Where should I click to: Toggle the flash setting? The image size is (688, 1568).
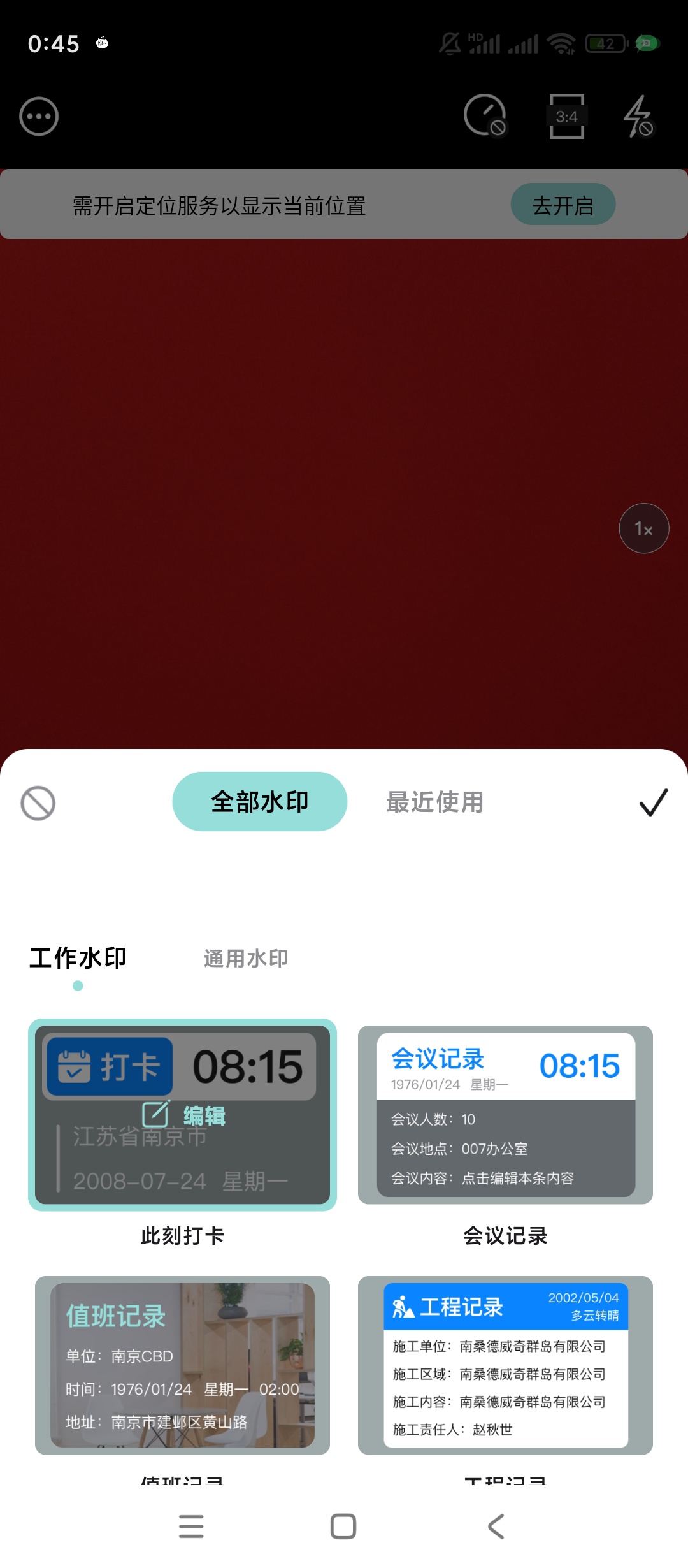(x=638, y=117)
